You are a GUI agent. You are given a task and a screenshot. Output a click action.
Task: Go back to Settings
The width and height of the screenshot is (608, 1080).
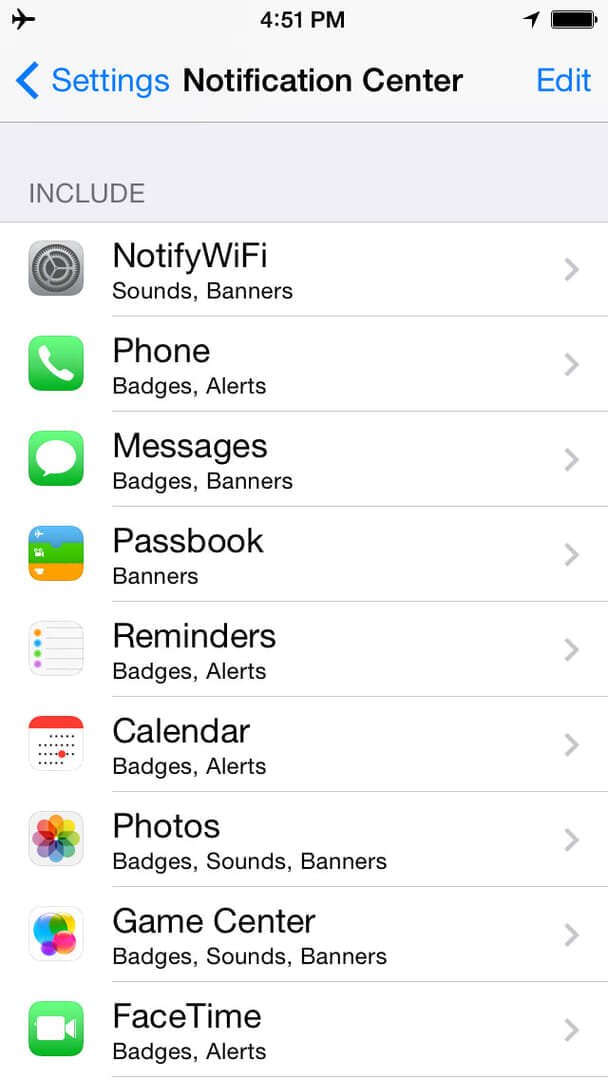coord(92,80)
